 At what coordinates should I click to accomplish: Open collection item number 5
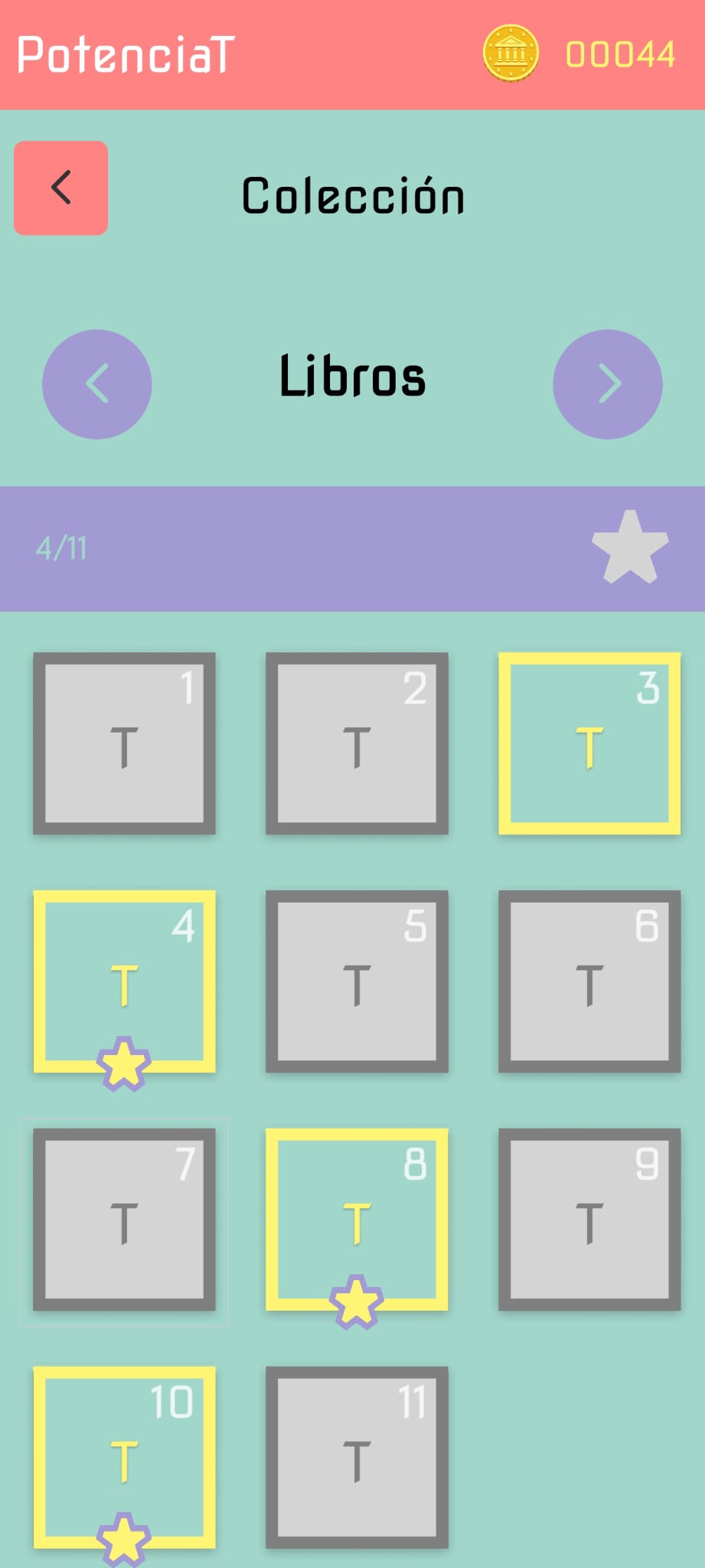click(357, 982)
